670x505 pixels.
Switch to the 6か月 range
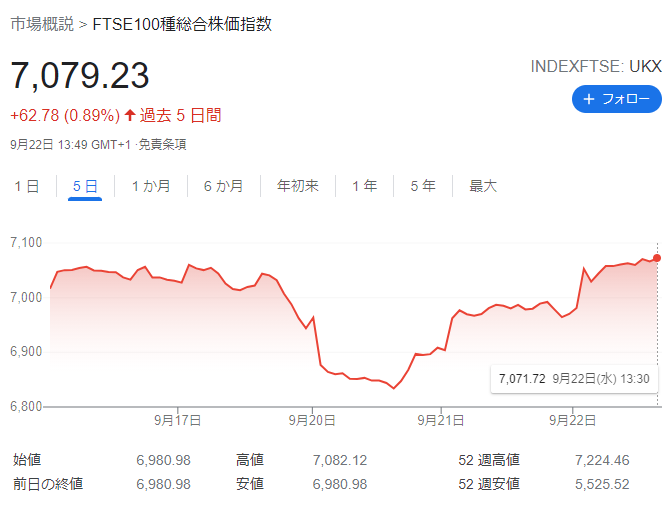point(223,186)
